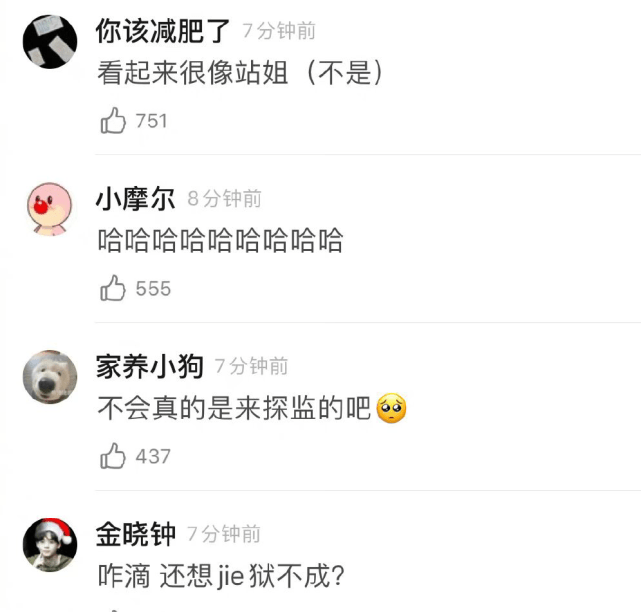Open 家养小狗's dog avatar
Viewport: 641px width, 612px height.
pyautogui.click(x=50, y=377)
